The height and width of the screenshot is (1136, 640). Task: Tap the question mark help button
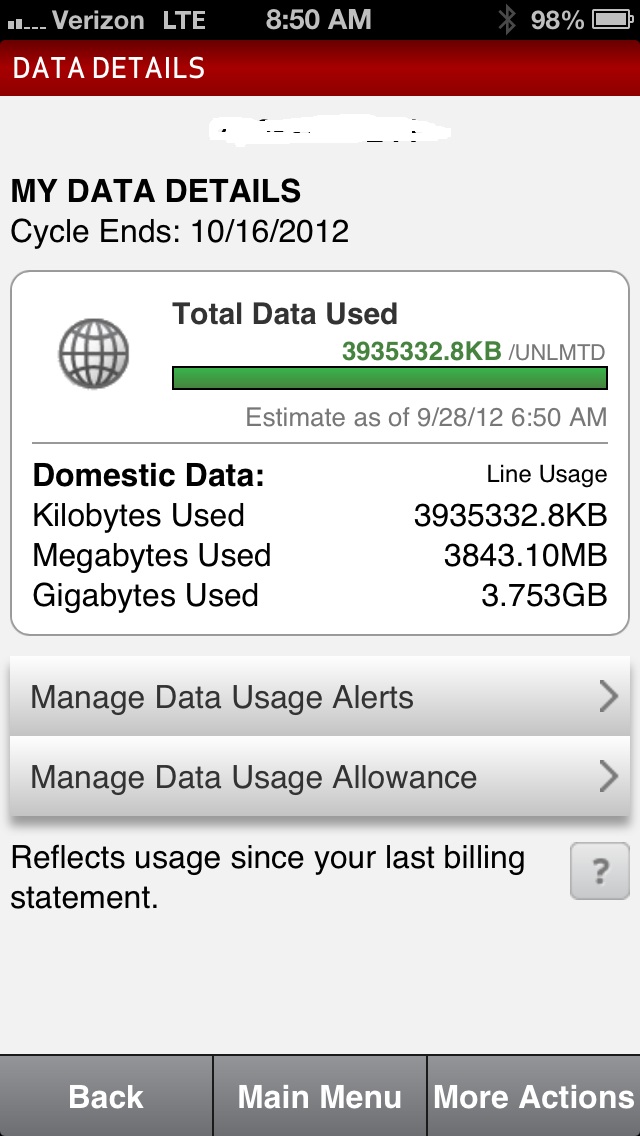point(599,871)
